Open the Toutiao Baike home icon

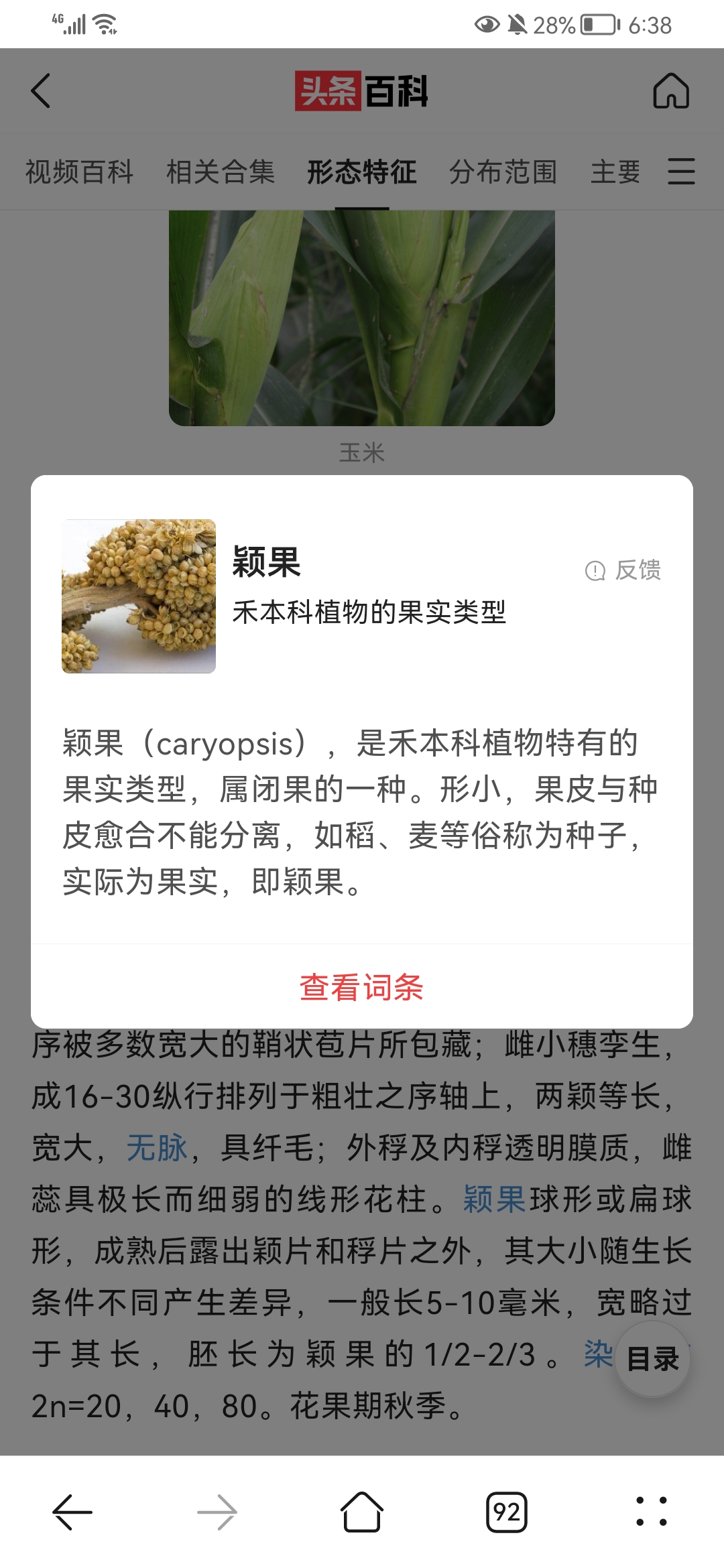tap(671, 90)
